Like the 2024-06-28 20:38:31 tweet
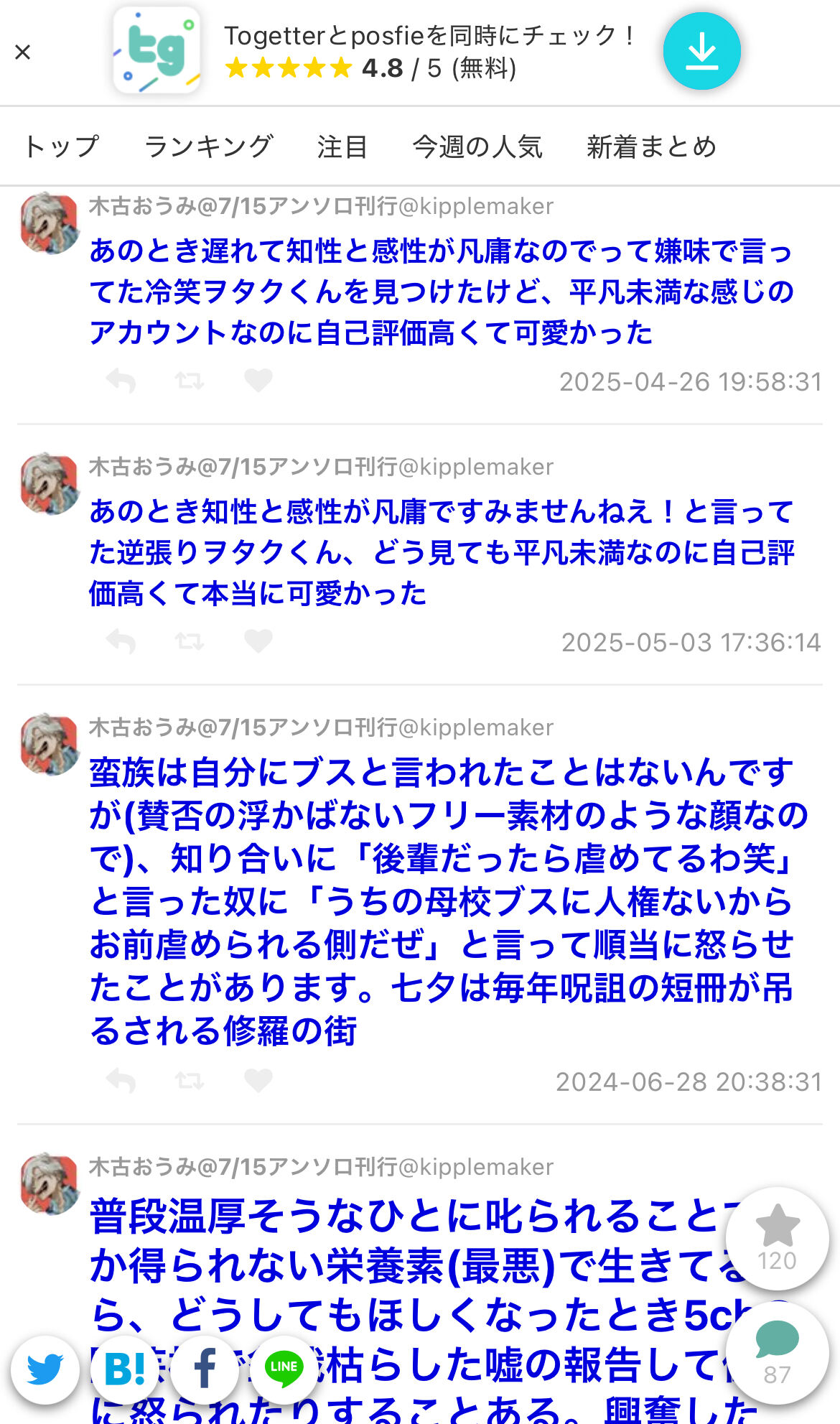The width and height of the screenshot is (840, 1424). [258, 1081]
